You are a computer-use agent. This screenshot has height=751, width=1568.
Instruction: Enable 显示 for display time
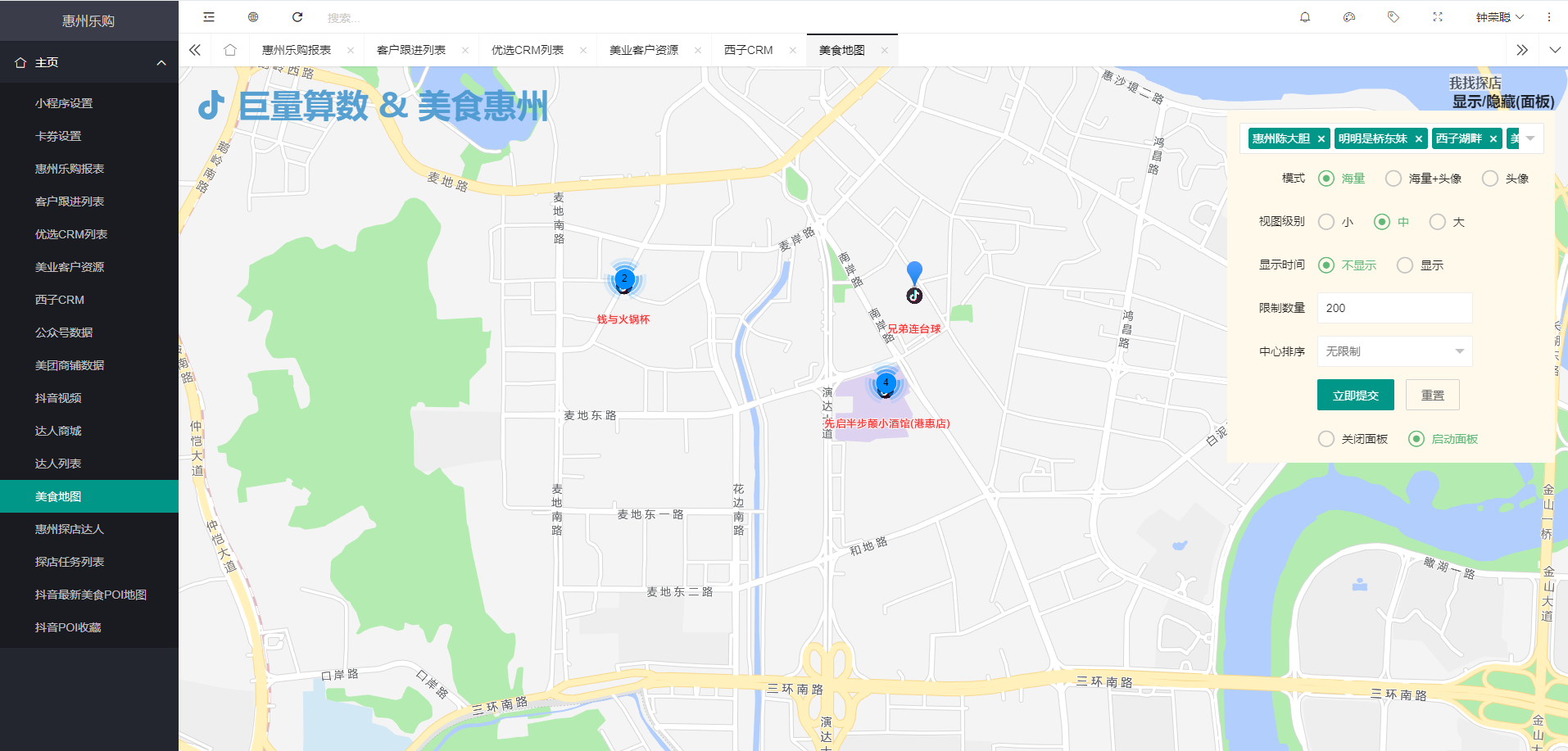click(x=1405, y=265)
